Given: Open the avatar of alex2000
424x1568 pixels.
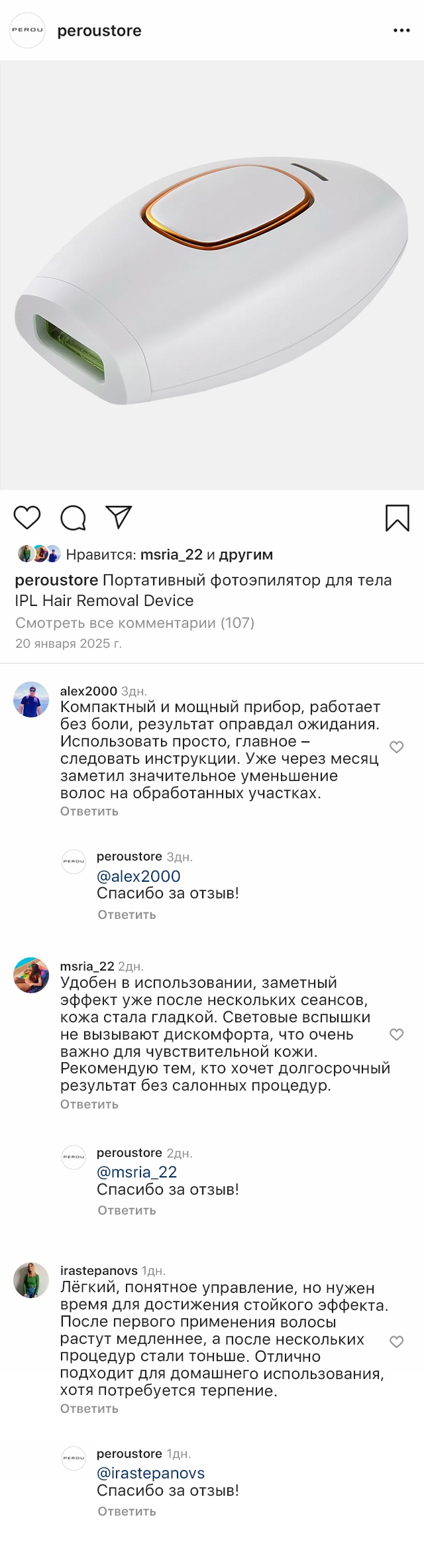Looking at the screenshot, I should 31,699.
